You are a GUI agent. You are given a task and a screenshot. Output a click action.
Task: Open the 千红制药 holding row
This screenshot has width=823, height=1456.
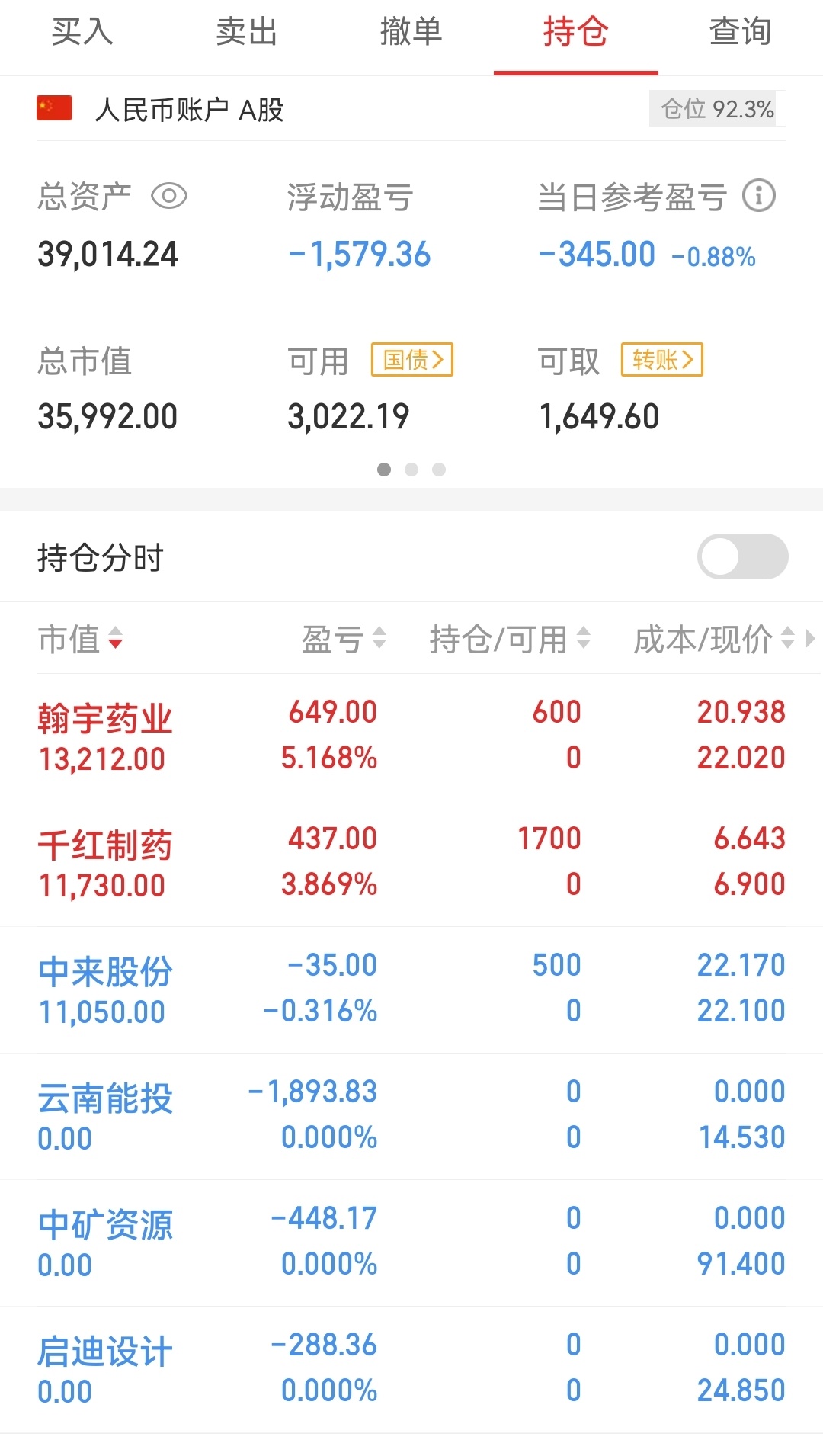point(411,863)
